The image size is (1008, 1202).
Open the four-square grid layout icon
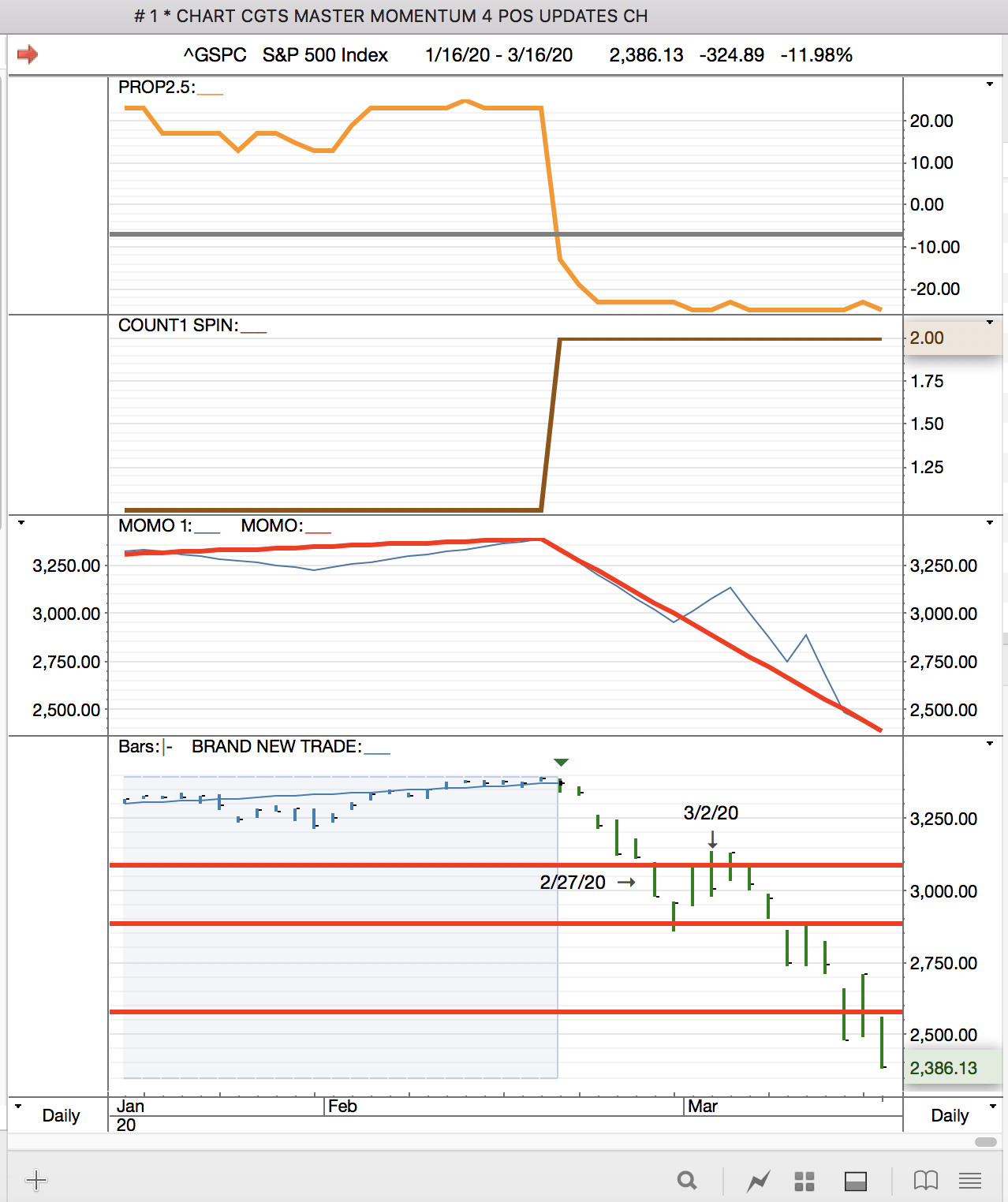pos(805,1181)
